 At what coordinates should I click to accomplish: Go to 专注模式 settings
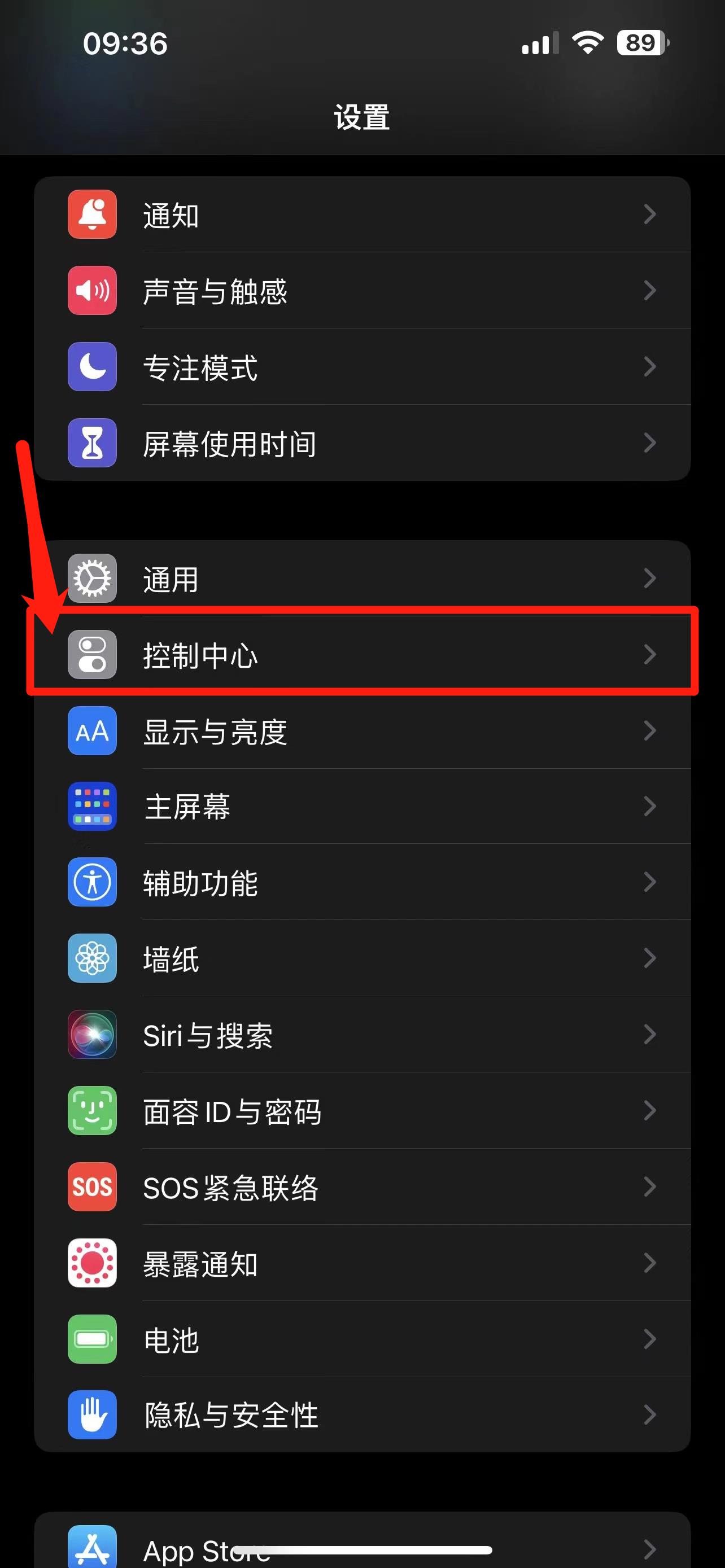pos(362,366)
